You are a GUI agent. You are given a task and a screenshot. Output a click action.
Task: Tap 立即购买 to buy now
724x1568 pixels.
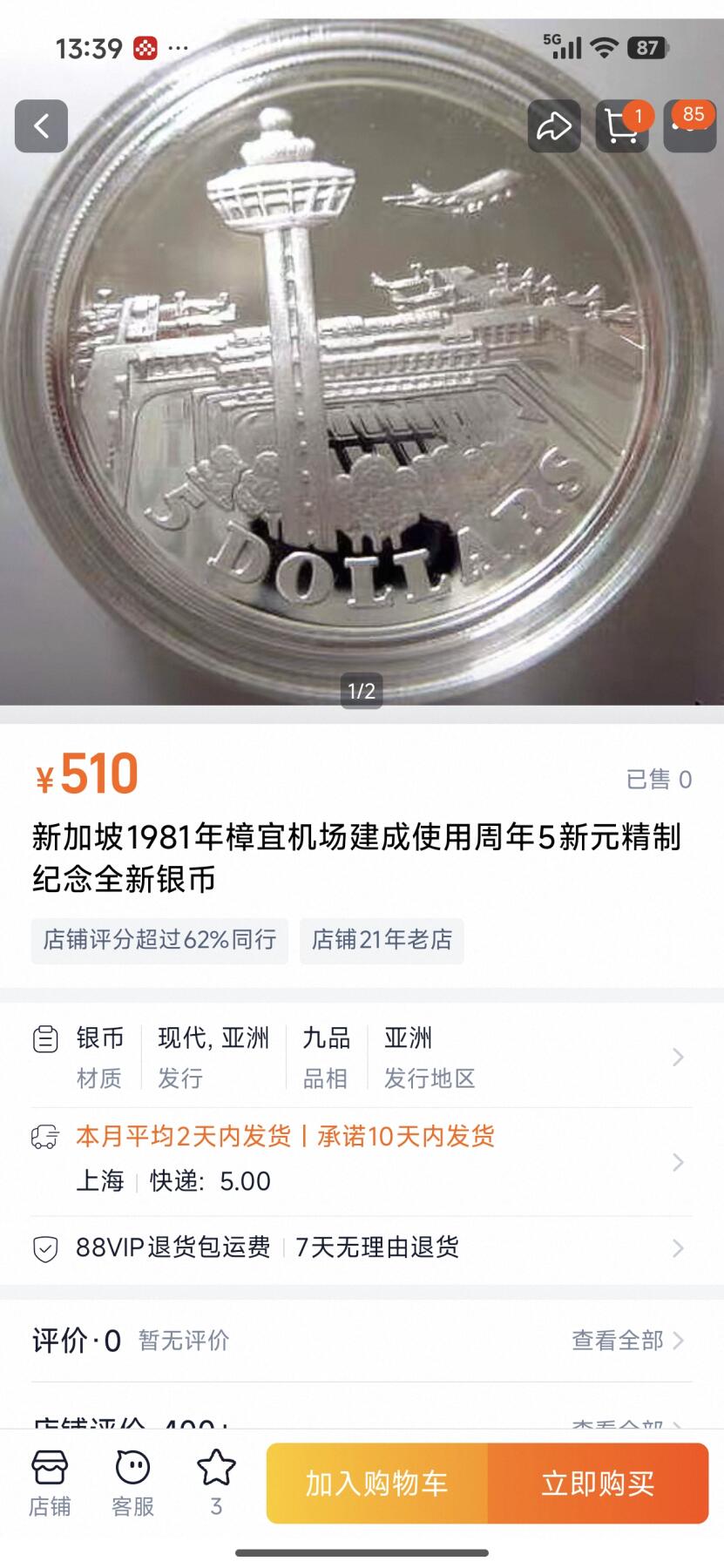coord(599,1483)
